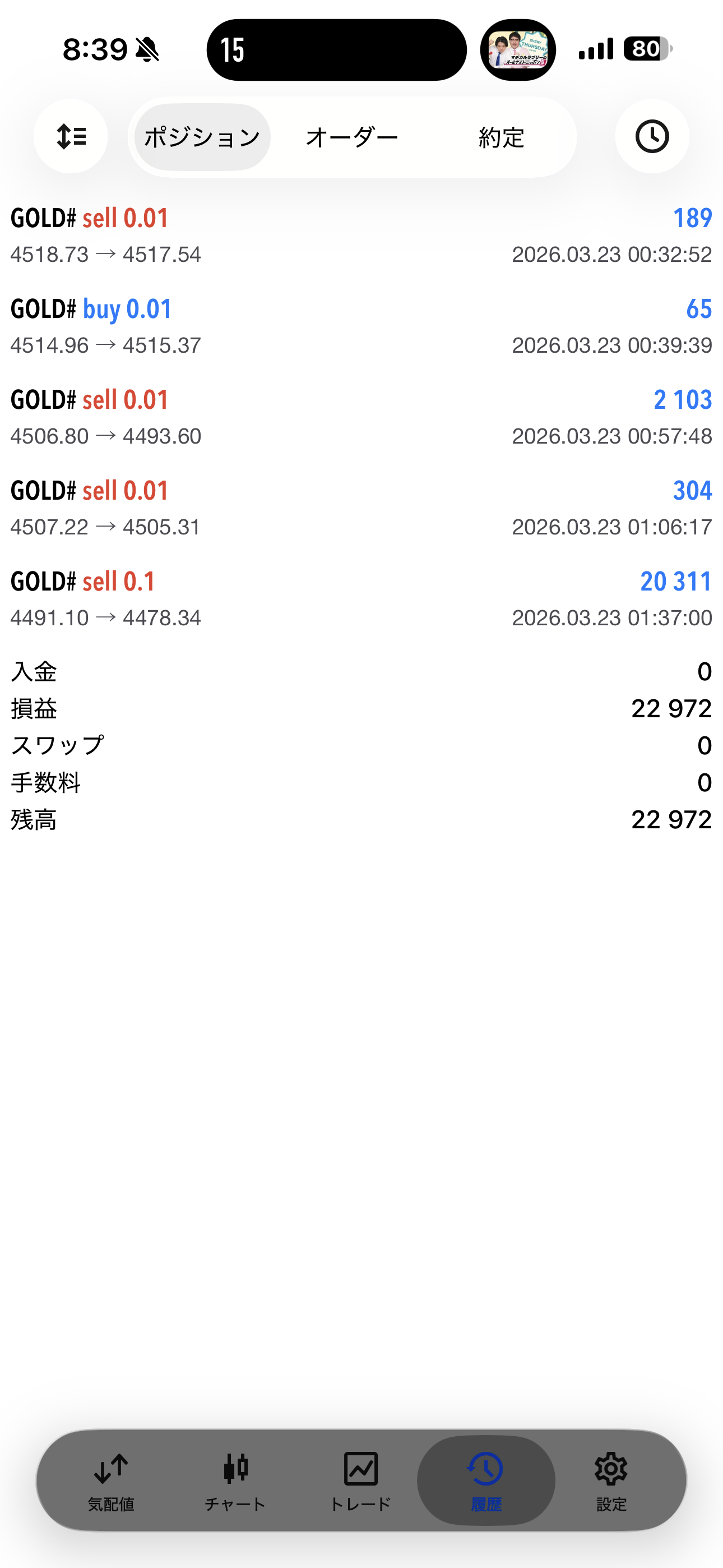Viewport: 723px width, 1568px height.
Task: Expand the GOLD# buy 0.01 trade
Action: (361, 326)
